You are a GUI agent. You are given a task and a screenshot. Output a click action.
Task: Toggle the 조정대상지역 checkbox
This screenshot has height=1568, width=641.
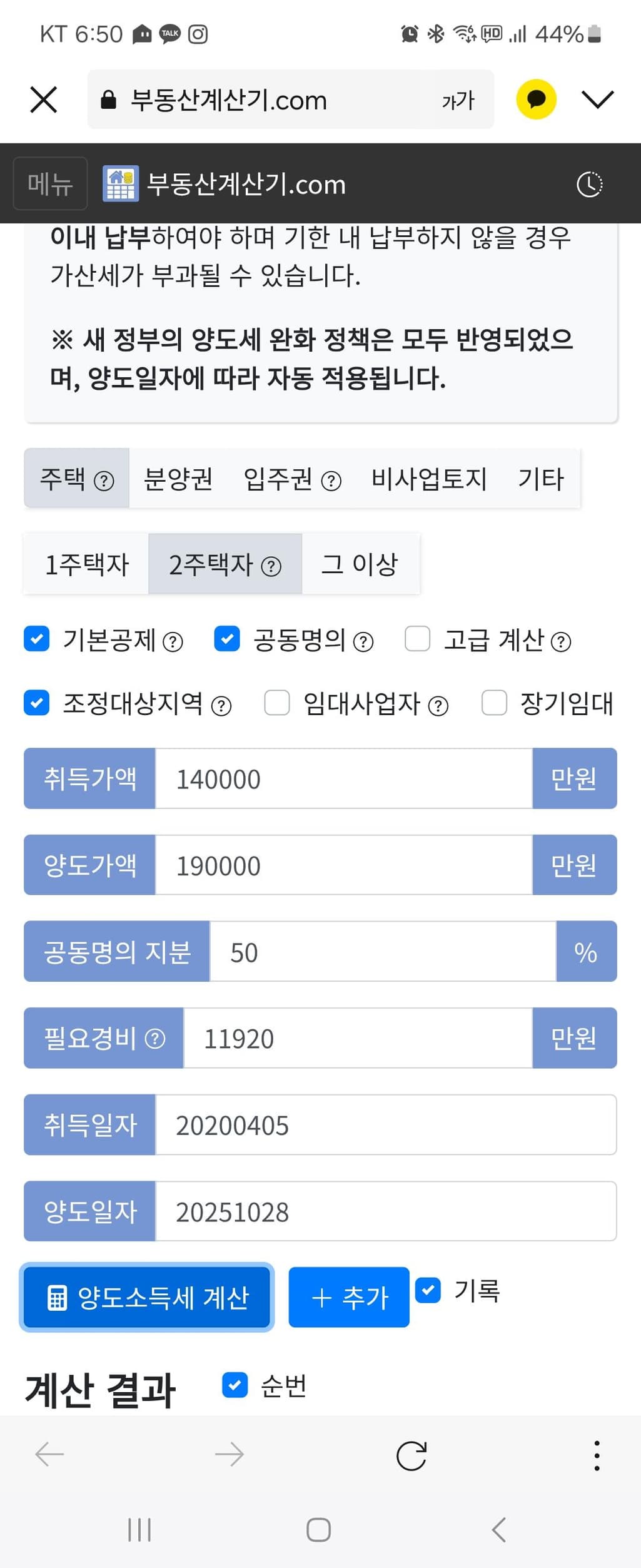pyautogui.click(x=37, y=703)
